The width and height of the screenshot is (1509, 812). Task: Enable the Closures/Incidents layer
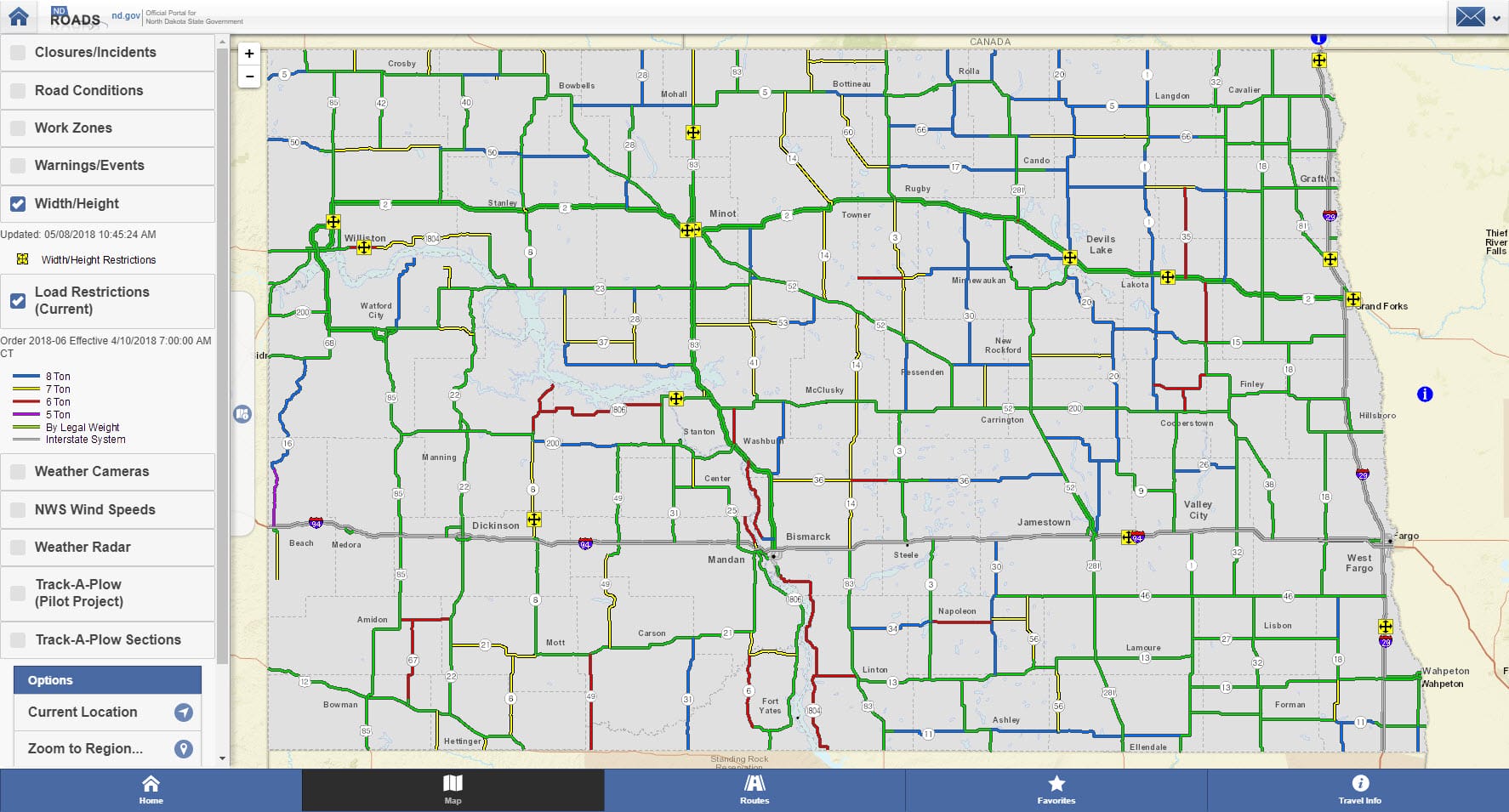point(18,53)
